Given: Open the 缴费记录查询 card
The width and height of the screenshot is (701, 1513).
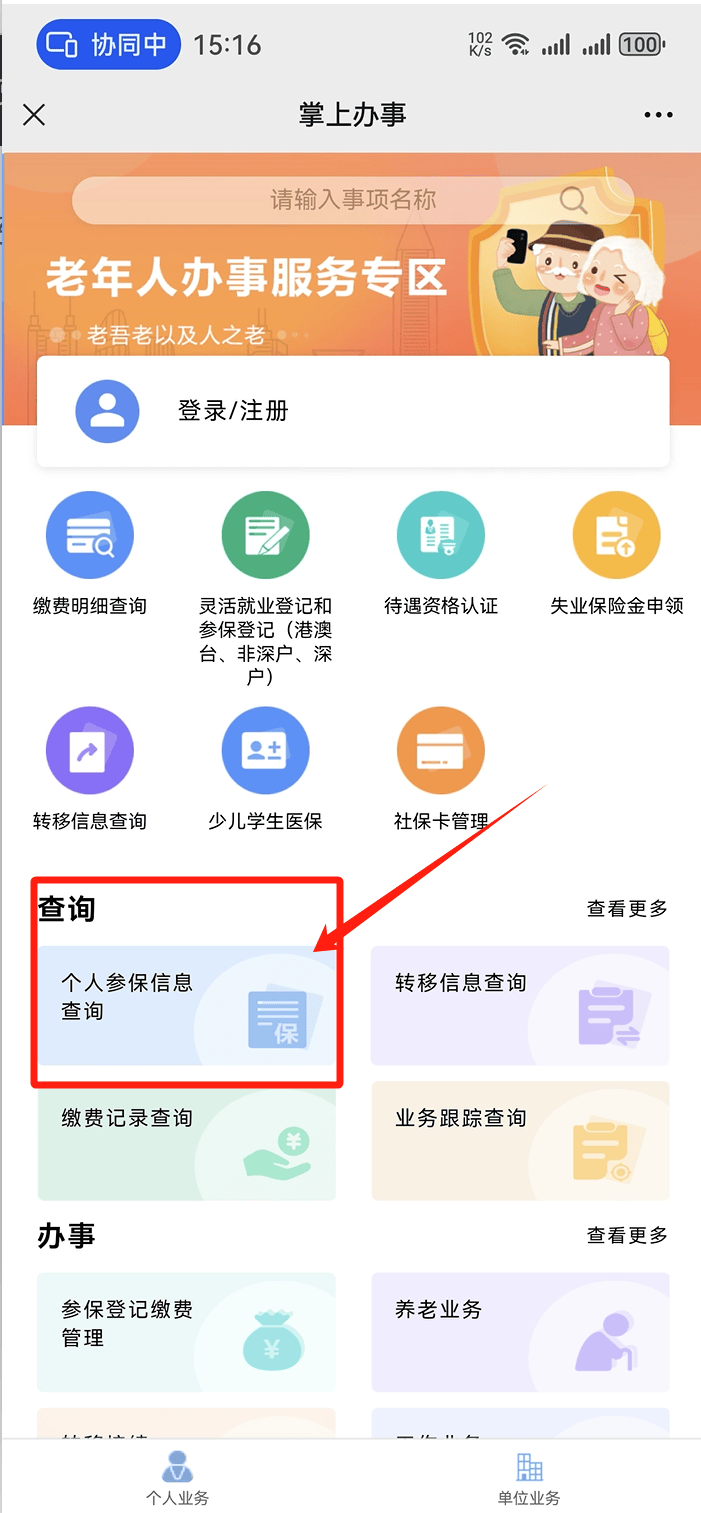Looking at the screenshot, I should pos(187,1141).
